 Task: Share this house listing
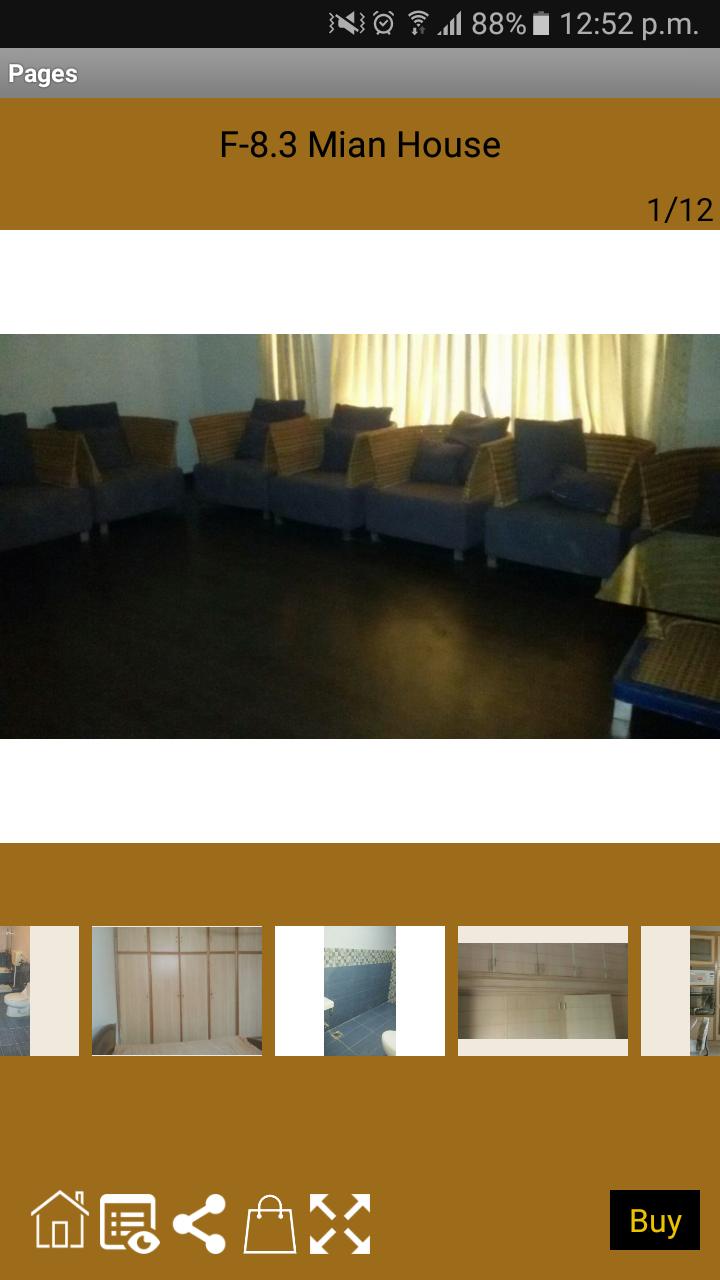(x=199, y=1223)
